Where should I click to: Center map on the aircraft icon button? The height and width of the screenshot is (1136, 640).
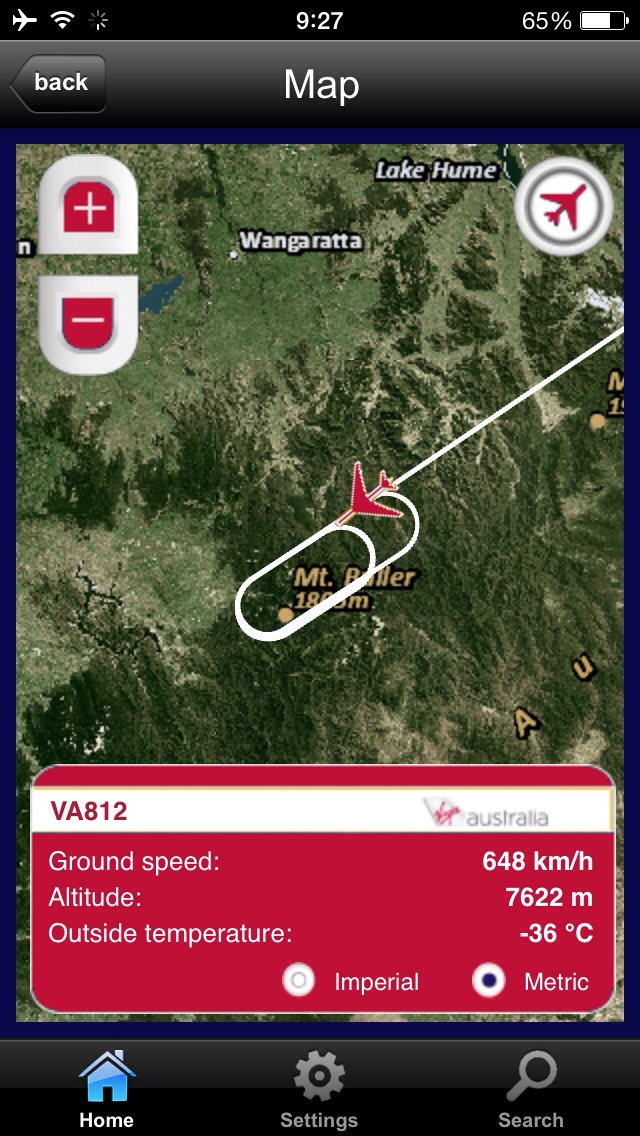[x=563, y=208]
